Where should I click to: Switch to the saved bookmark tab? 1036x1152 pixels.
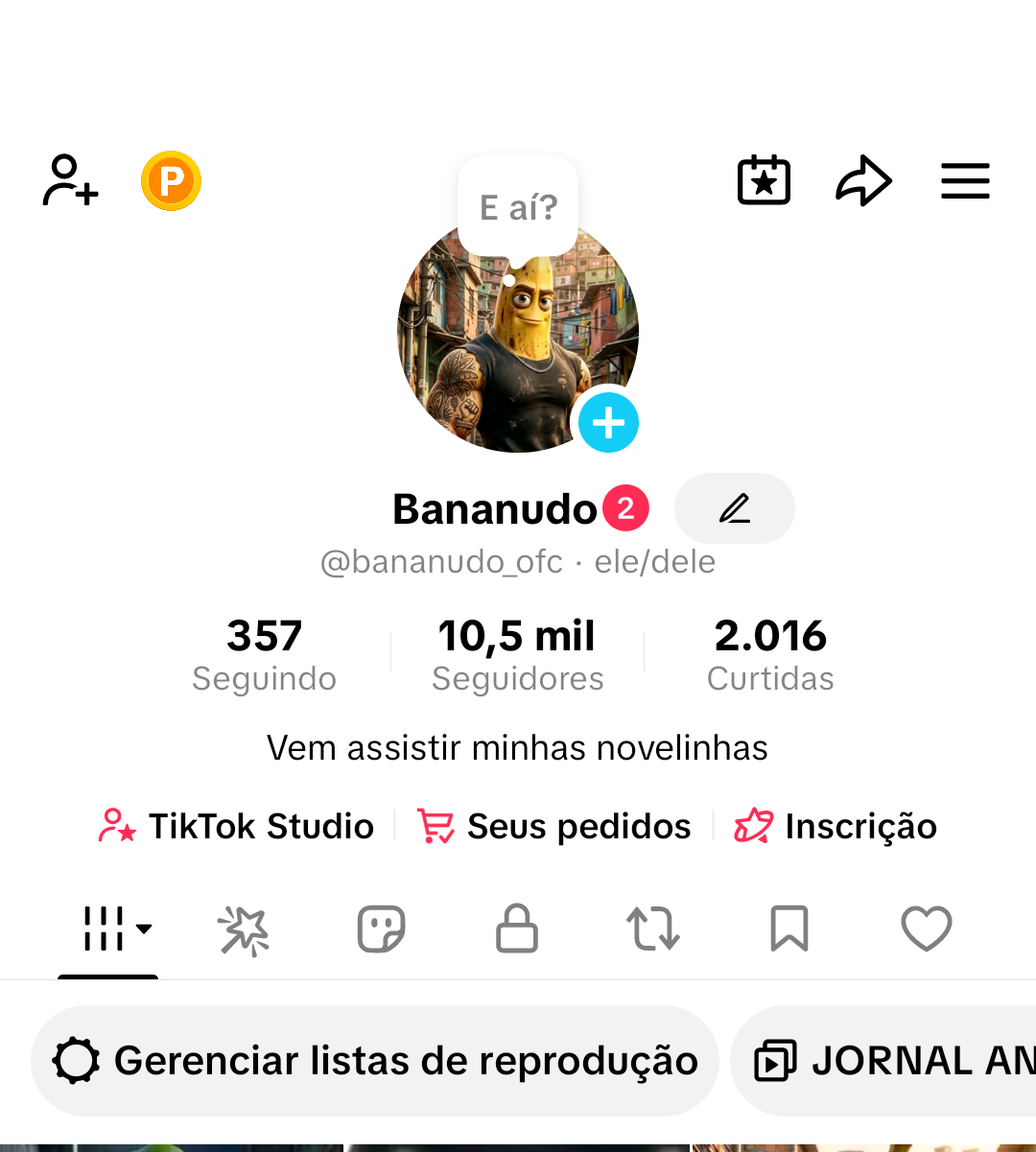tap(789, 929)
